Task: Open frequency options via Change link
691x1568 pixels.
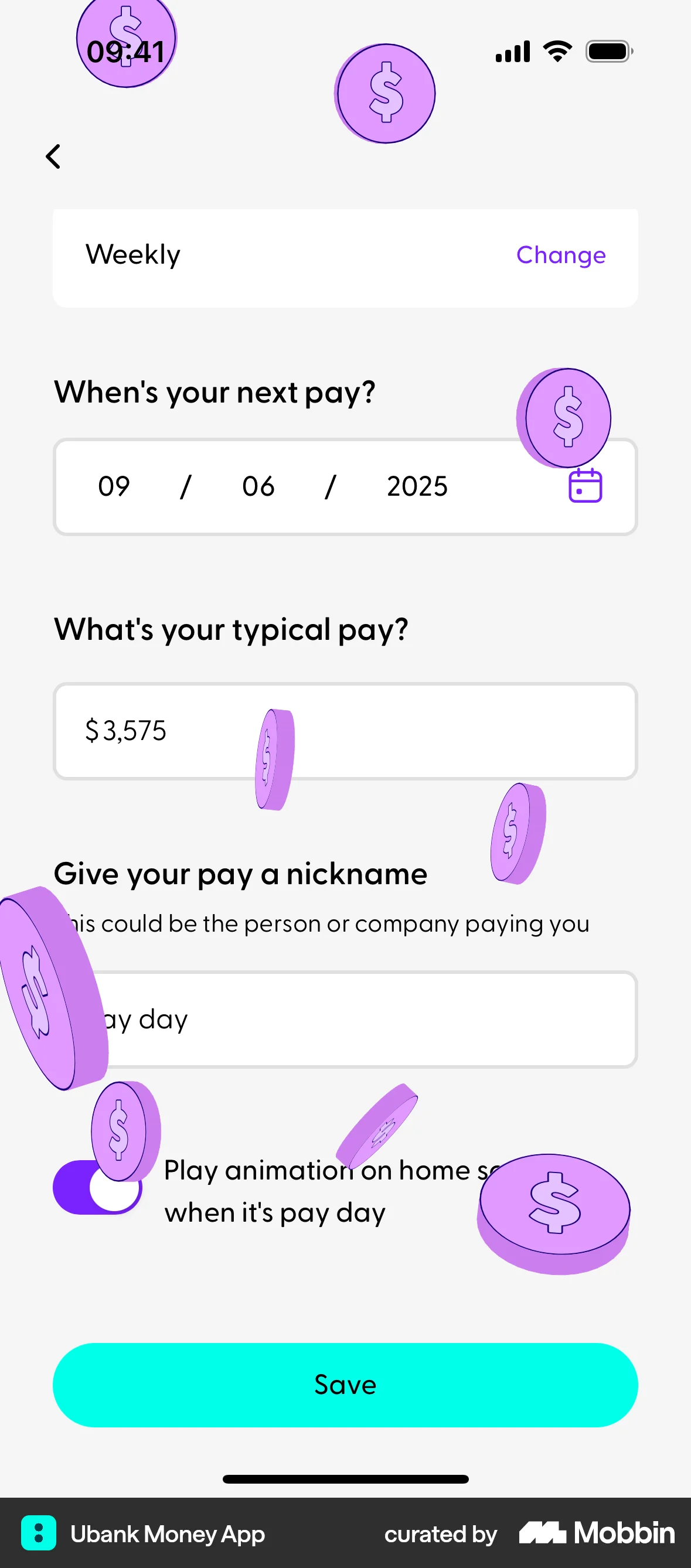Action: point(560,255)
